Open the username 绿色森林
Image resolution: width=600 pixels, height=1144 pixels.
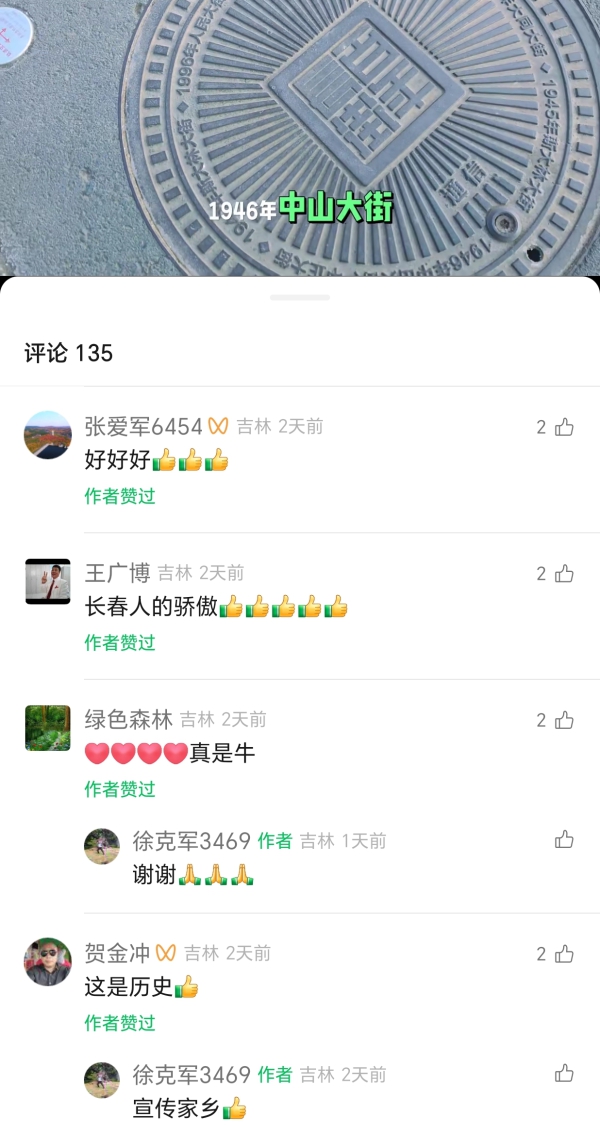128,720
